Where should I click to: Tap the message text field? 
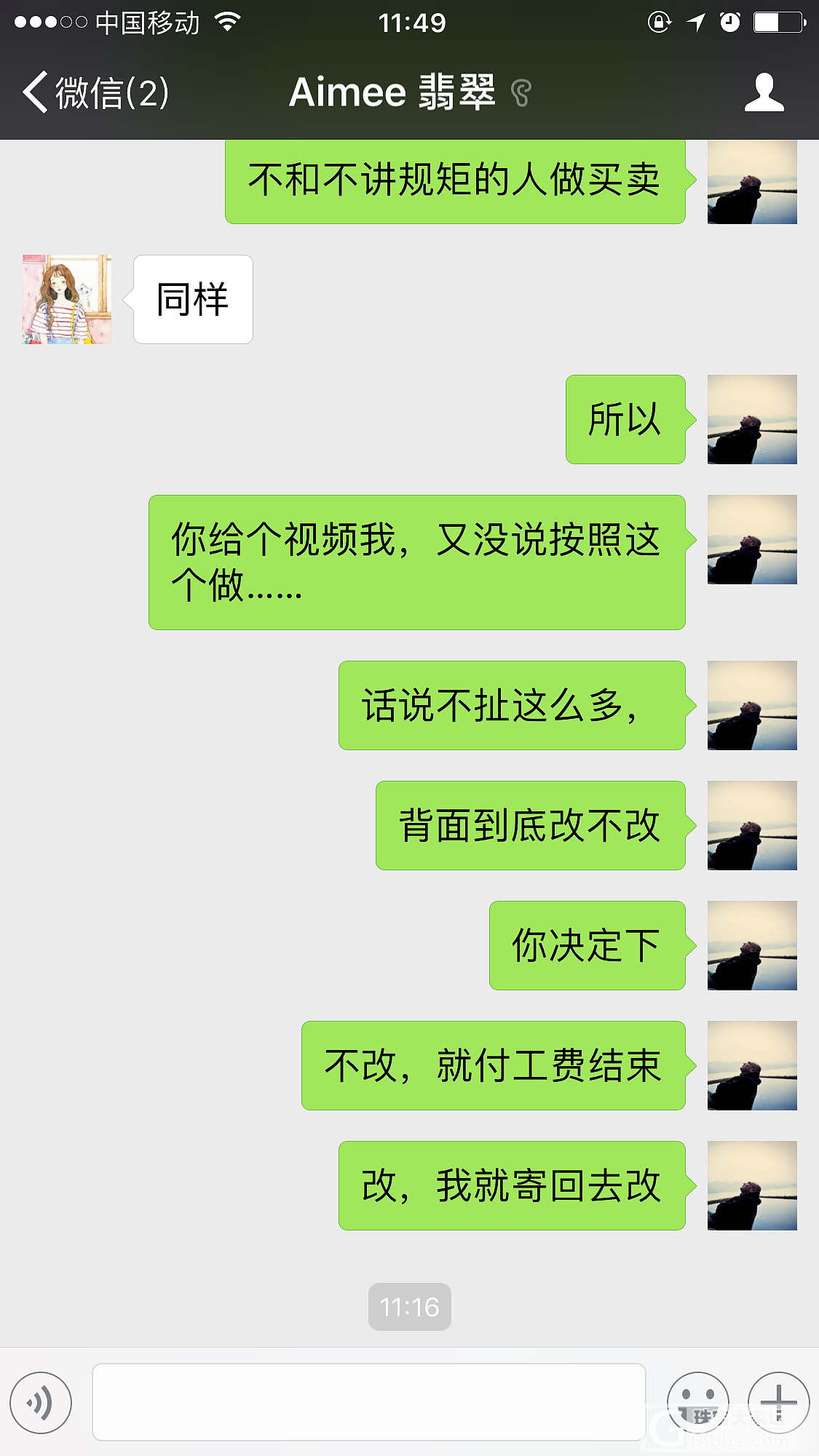point(368,1402)
